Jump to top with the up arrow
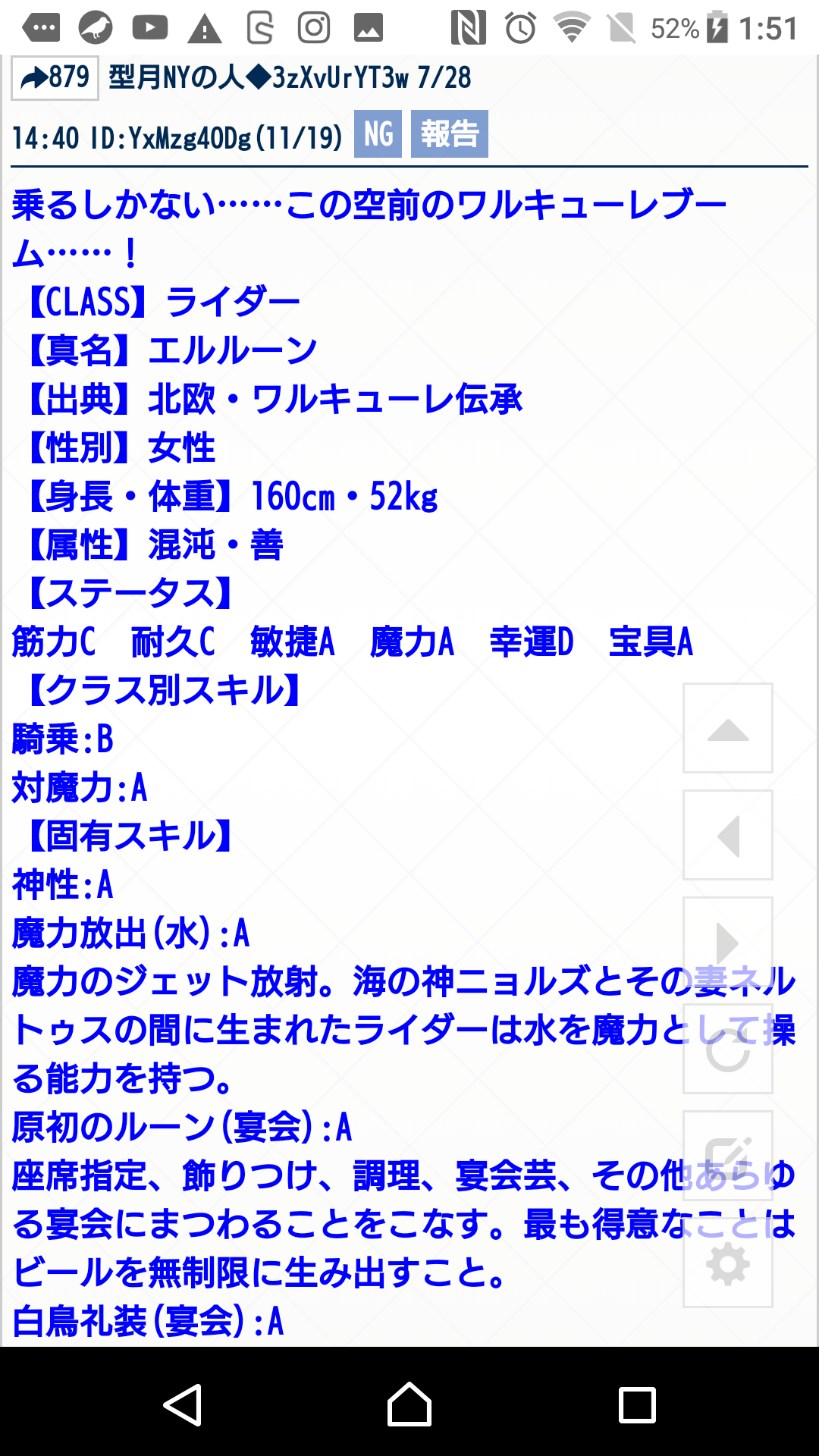819x1456 pixels. 727,729
